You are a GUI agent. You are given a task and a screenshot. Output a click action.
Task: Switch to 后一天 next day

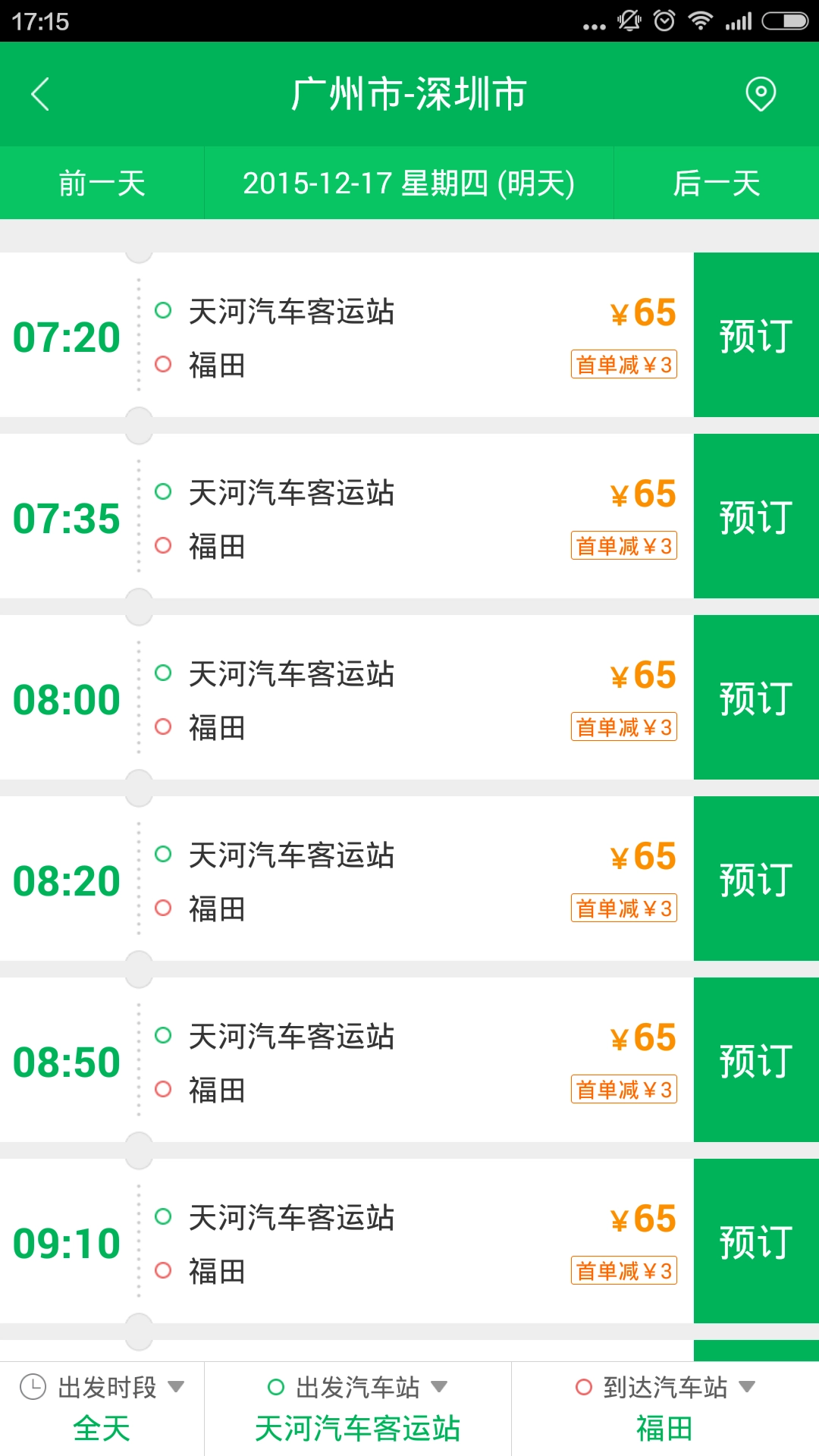pyautogui.click(x=717, y=182)
